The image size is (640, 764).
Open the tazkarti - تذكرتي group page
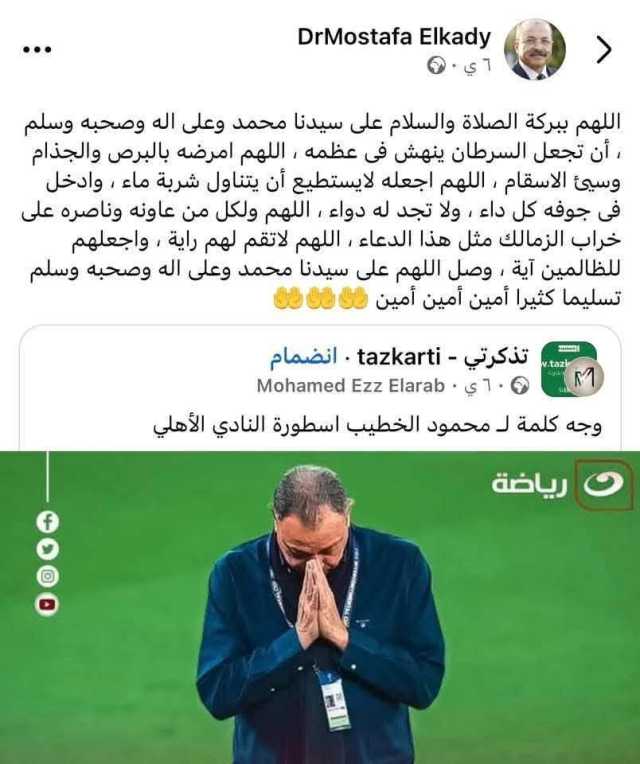tap(438, 357)
